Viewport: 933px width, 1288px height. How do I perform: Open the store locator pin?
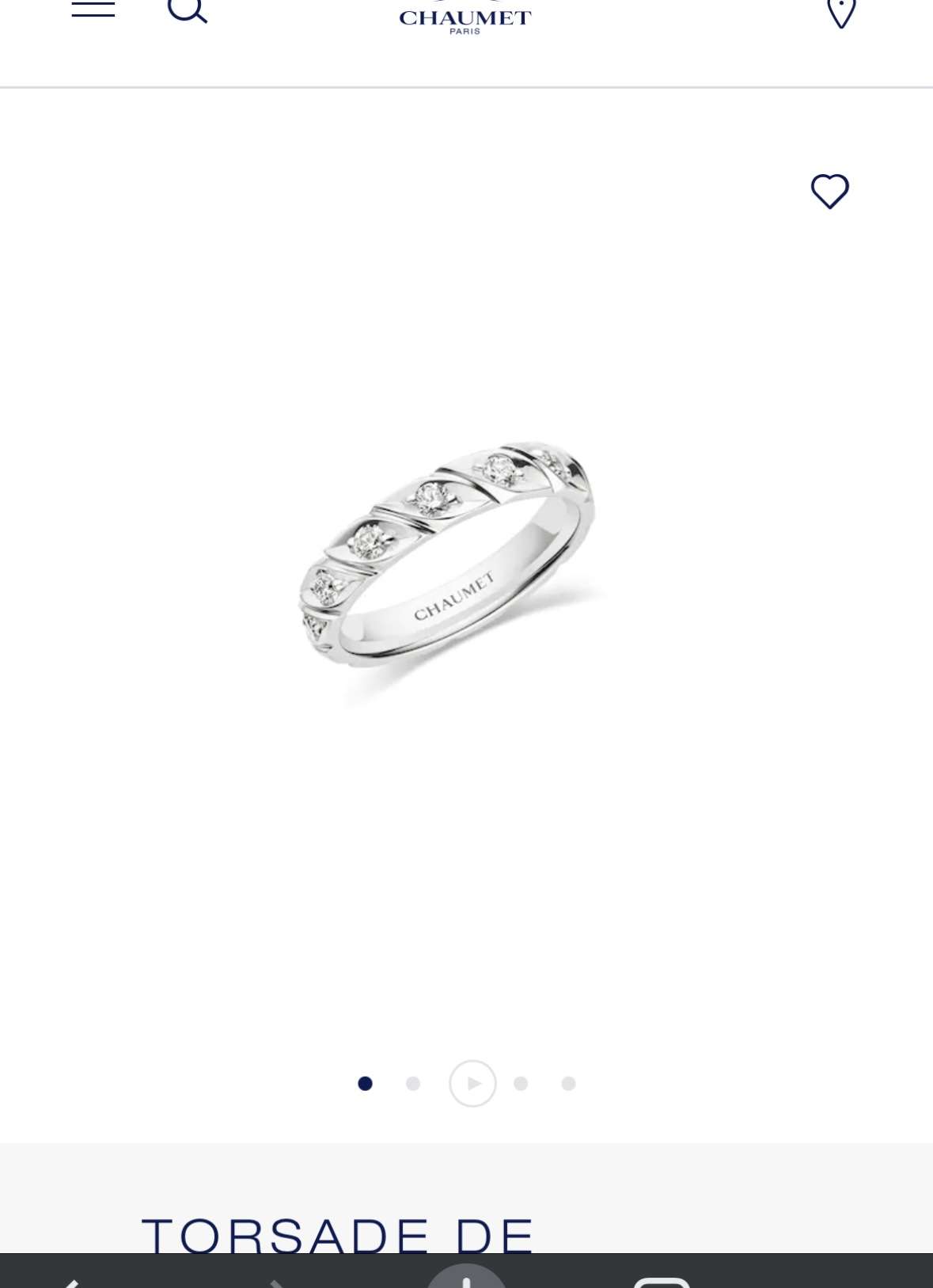840,12
